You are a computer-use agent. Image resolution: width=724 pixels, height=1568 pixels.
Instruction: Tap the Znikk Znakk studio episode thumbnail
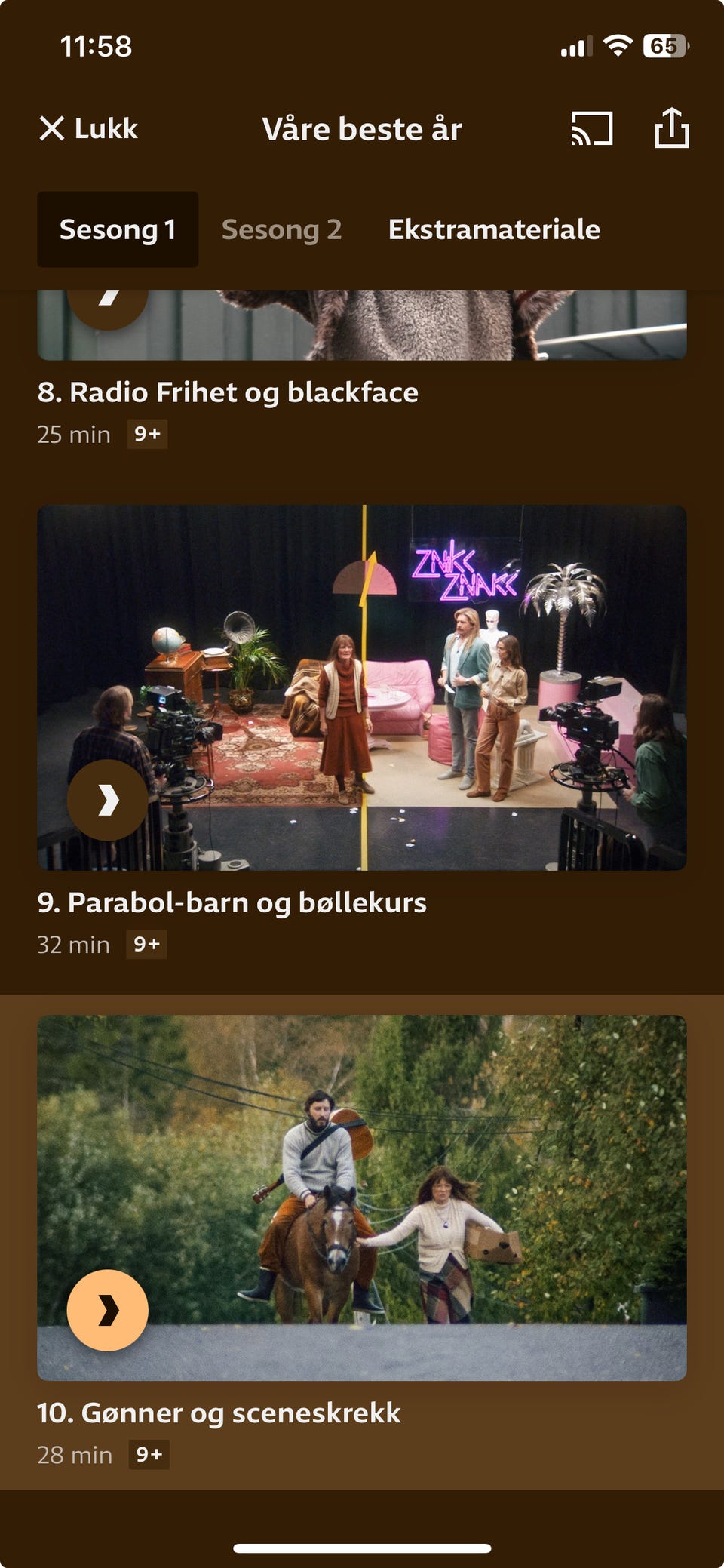[362, 687]
